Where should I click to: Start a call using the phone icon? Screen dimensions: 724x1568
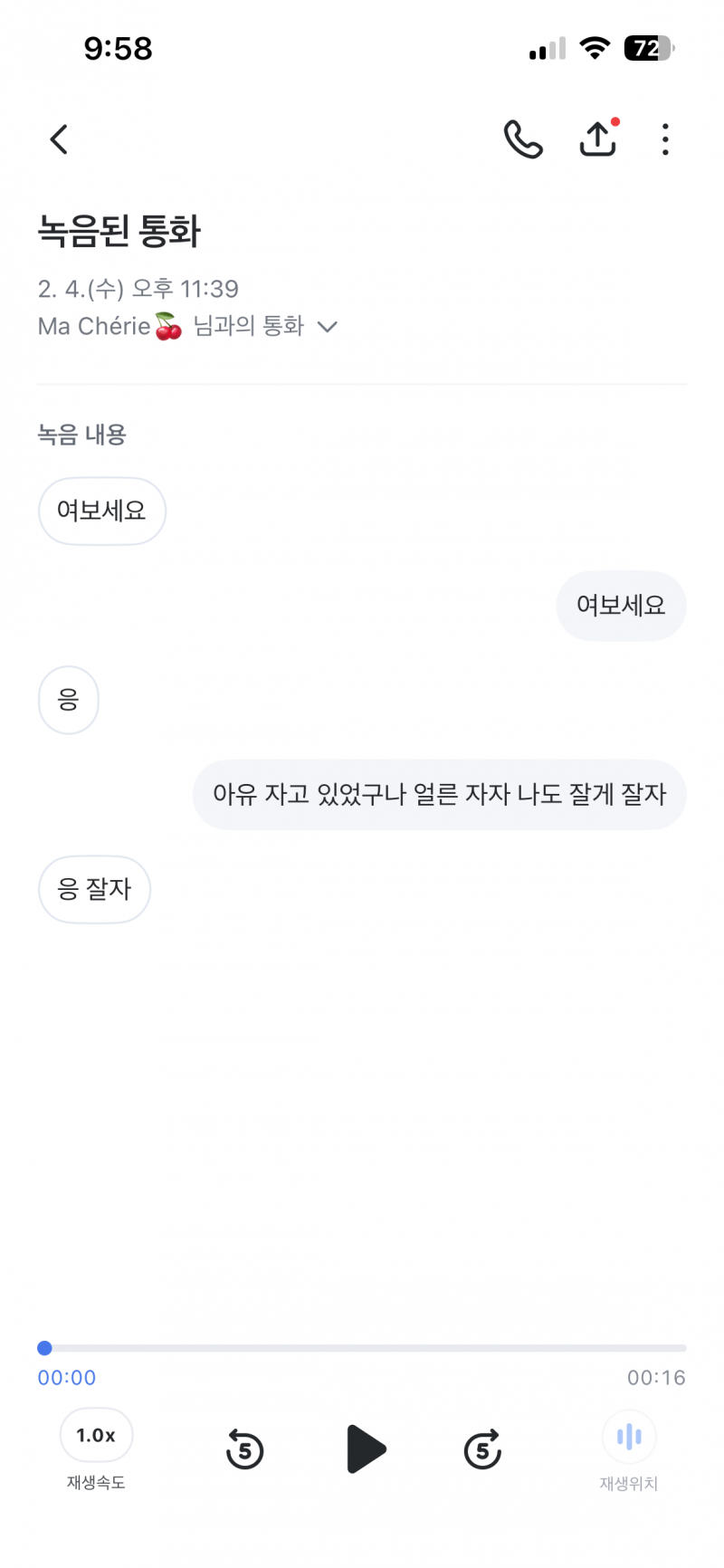click(x=523, y=139)
